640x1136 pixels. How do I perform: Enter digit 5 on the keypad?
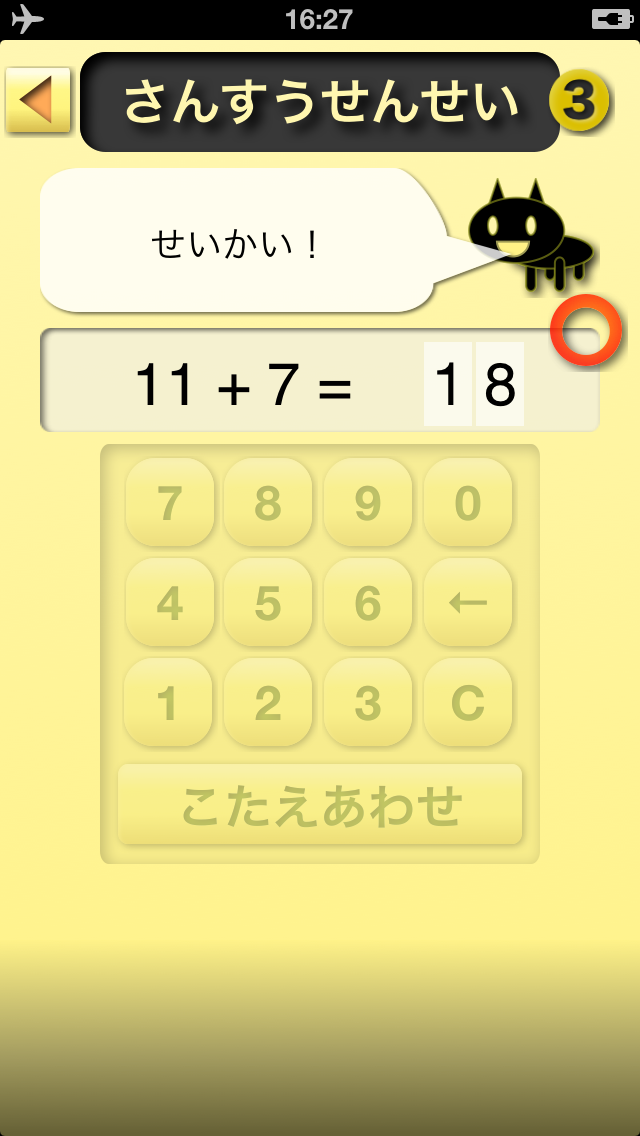coord(267,602)
